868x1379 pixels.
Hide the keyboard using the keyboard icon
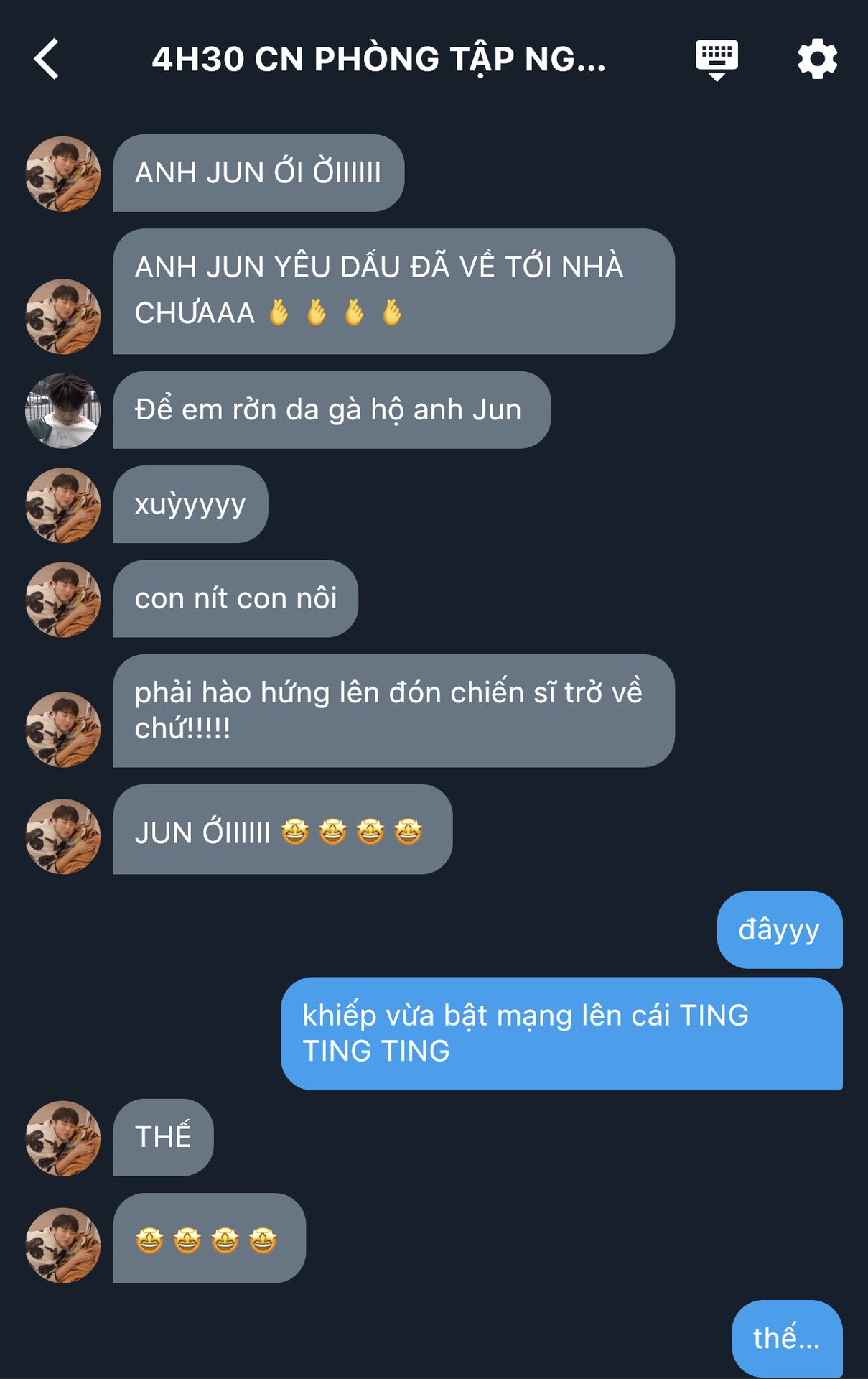[x=717, y=59]
